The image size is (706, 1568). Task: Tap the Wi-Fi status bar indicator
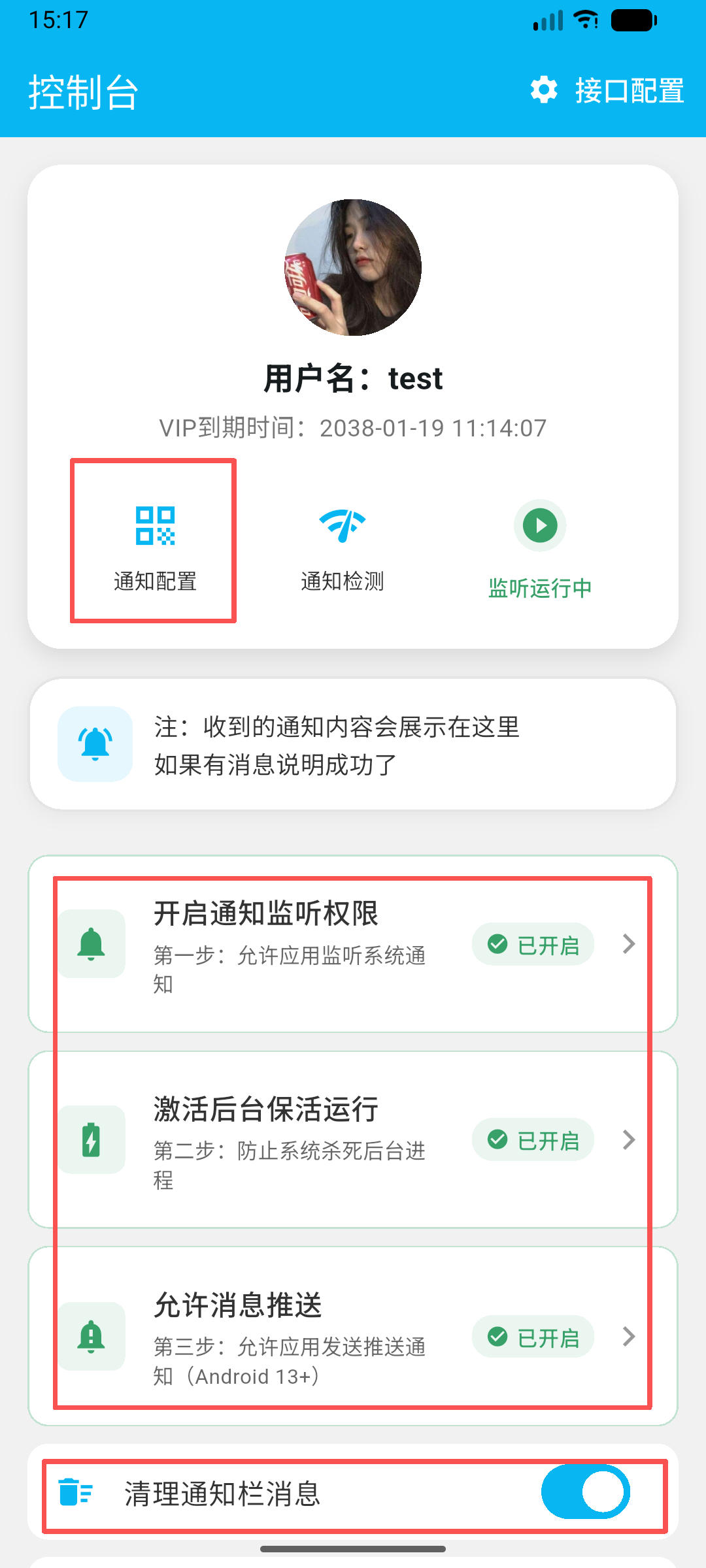pos(584,20)
